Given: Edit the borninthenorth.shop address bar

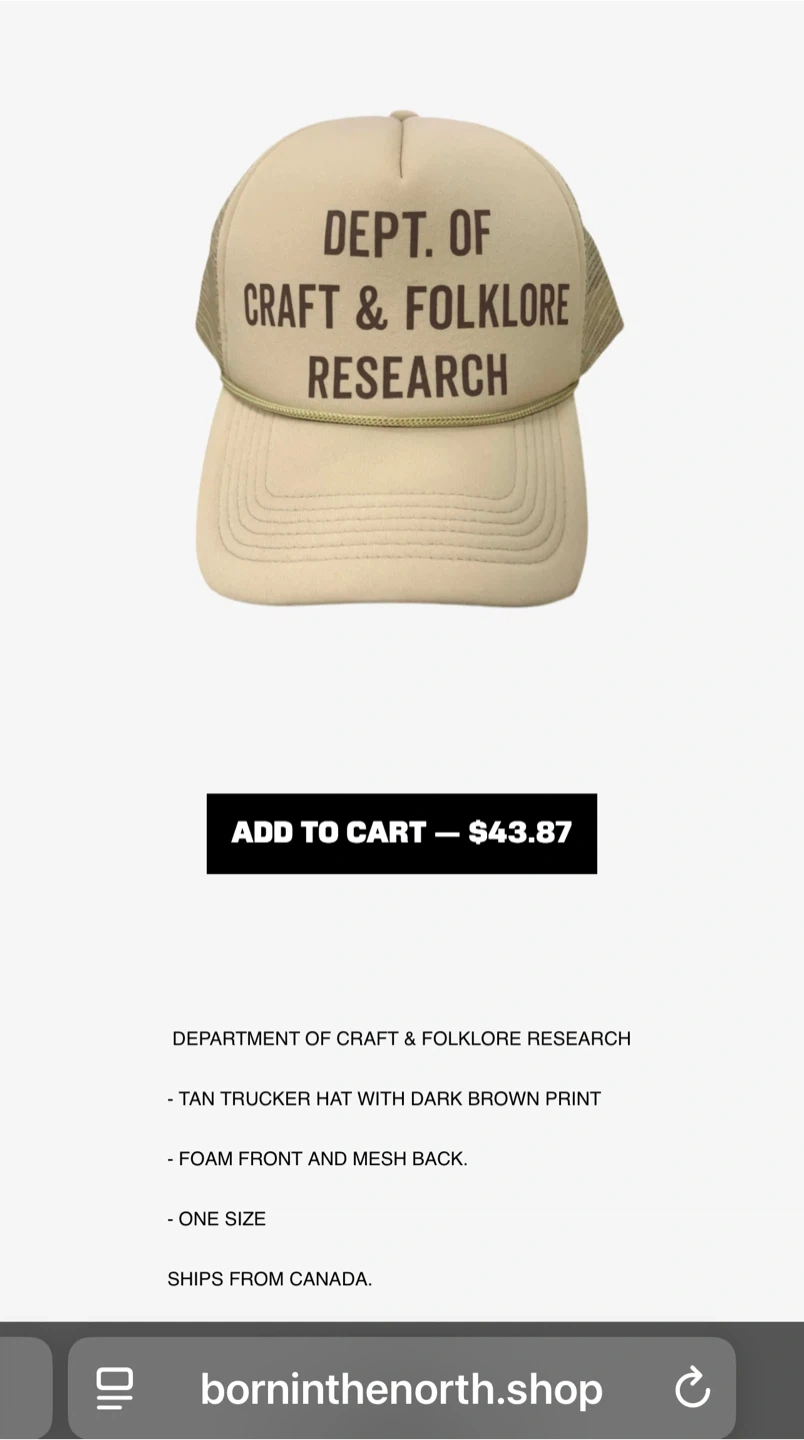Looking at the screenshot, I should coord(401,1388).
